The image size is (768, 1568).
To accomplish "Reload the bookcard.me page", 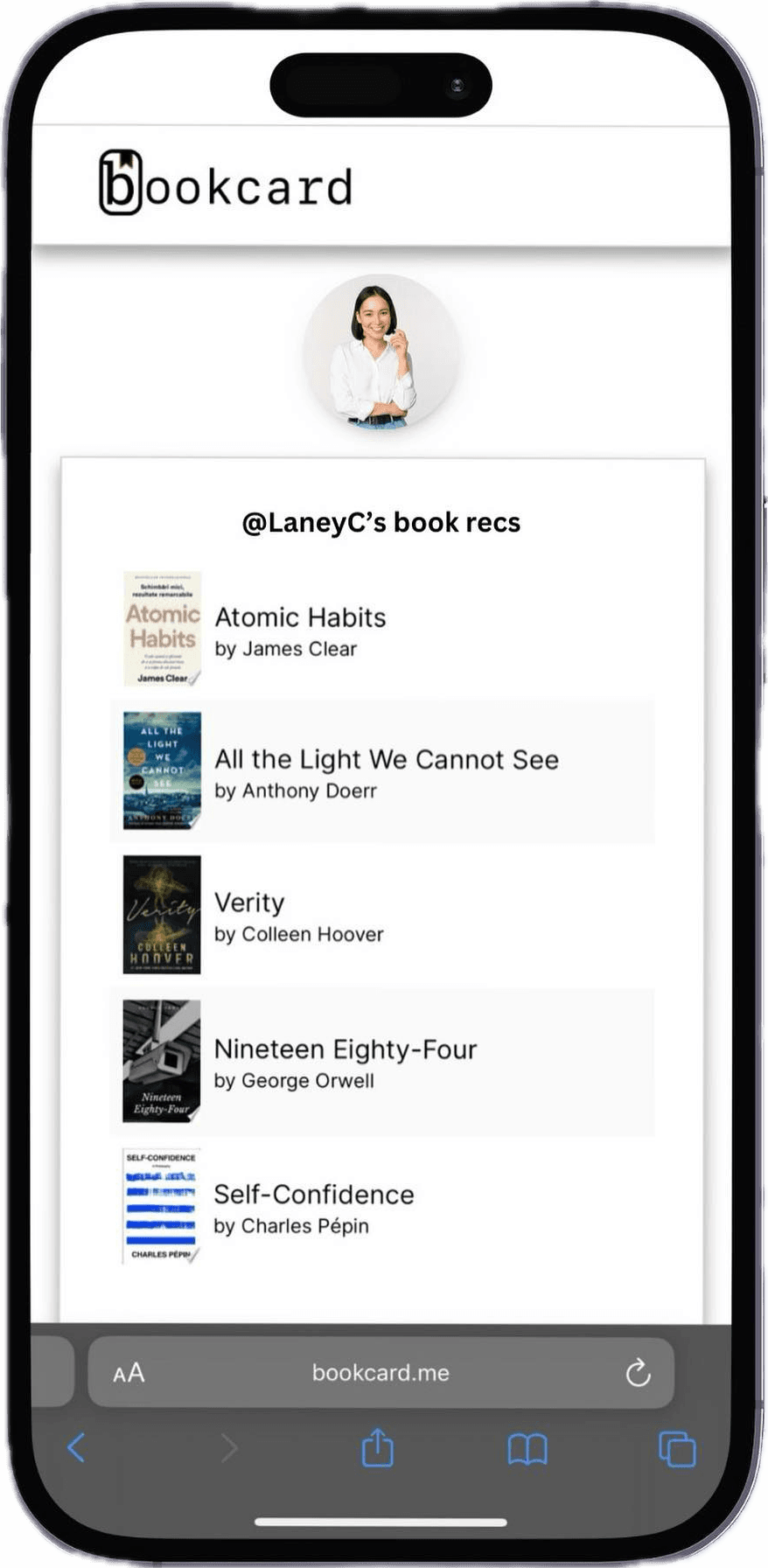I will [638, 1372].
